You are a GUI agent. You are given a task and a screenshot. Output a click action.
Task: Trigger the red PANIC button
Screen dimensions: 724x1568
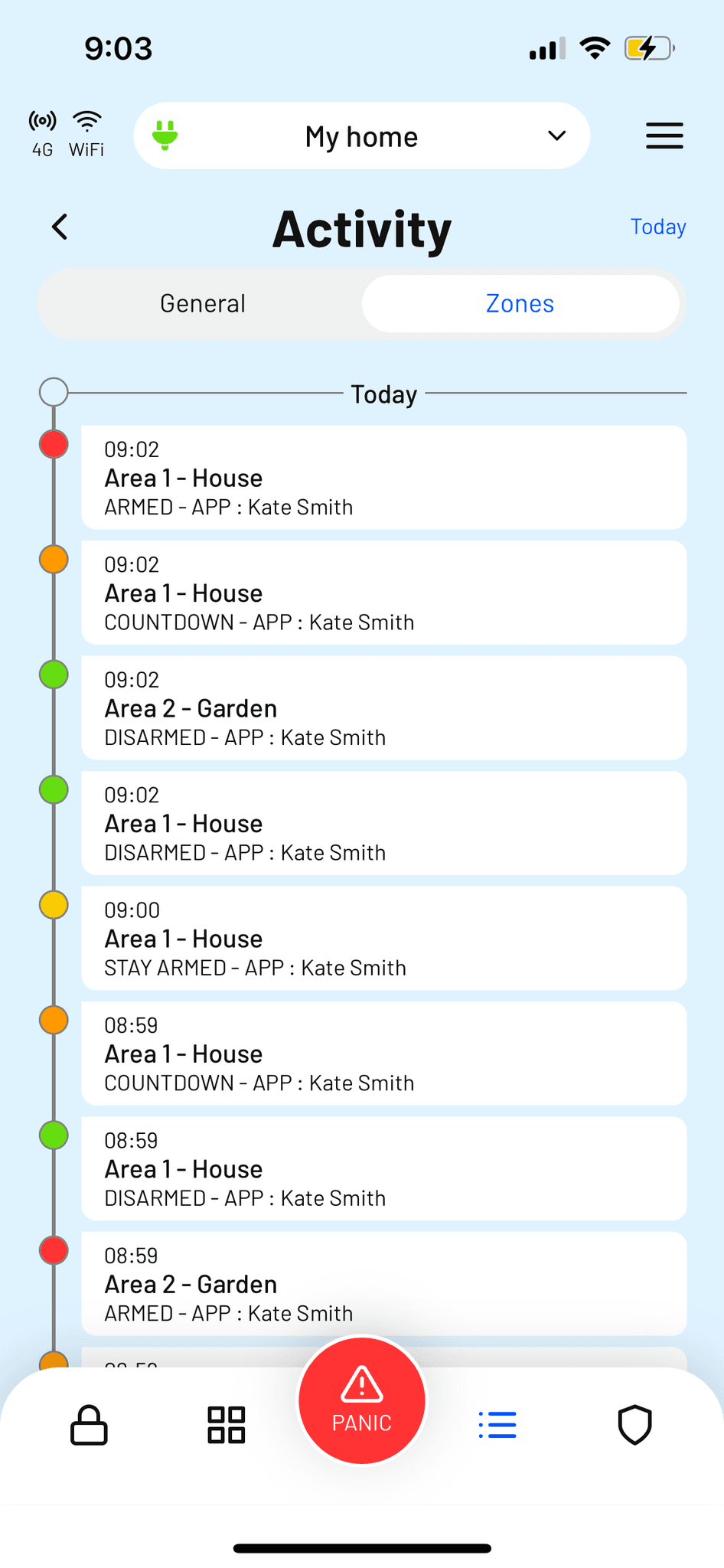coord(362,1401)
